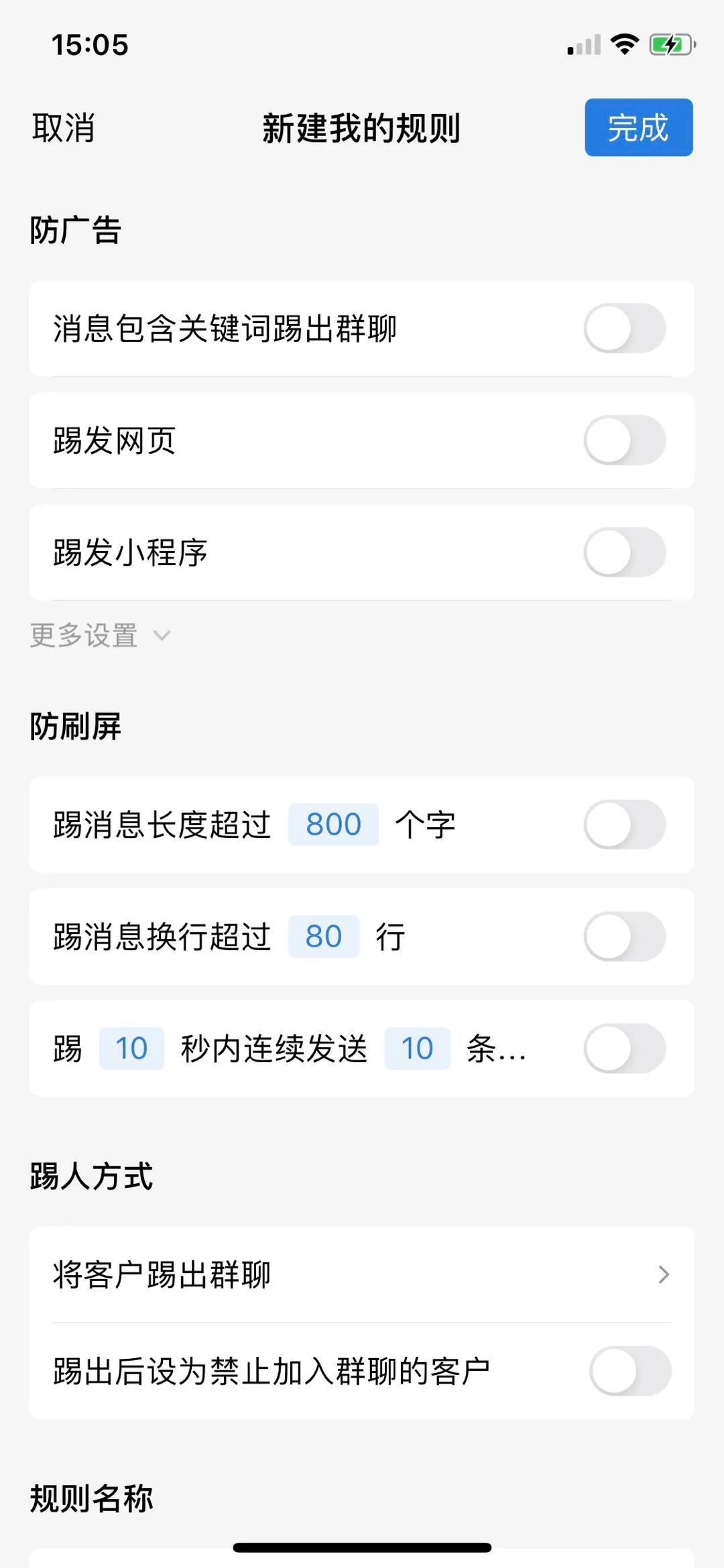Screen dimensions: 724x1568
Task: Toggle 踢消息长度超过 rule on
Action: (625, 825)
